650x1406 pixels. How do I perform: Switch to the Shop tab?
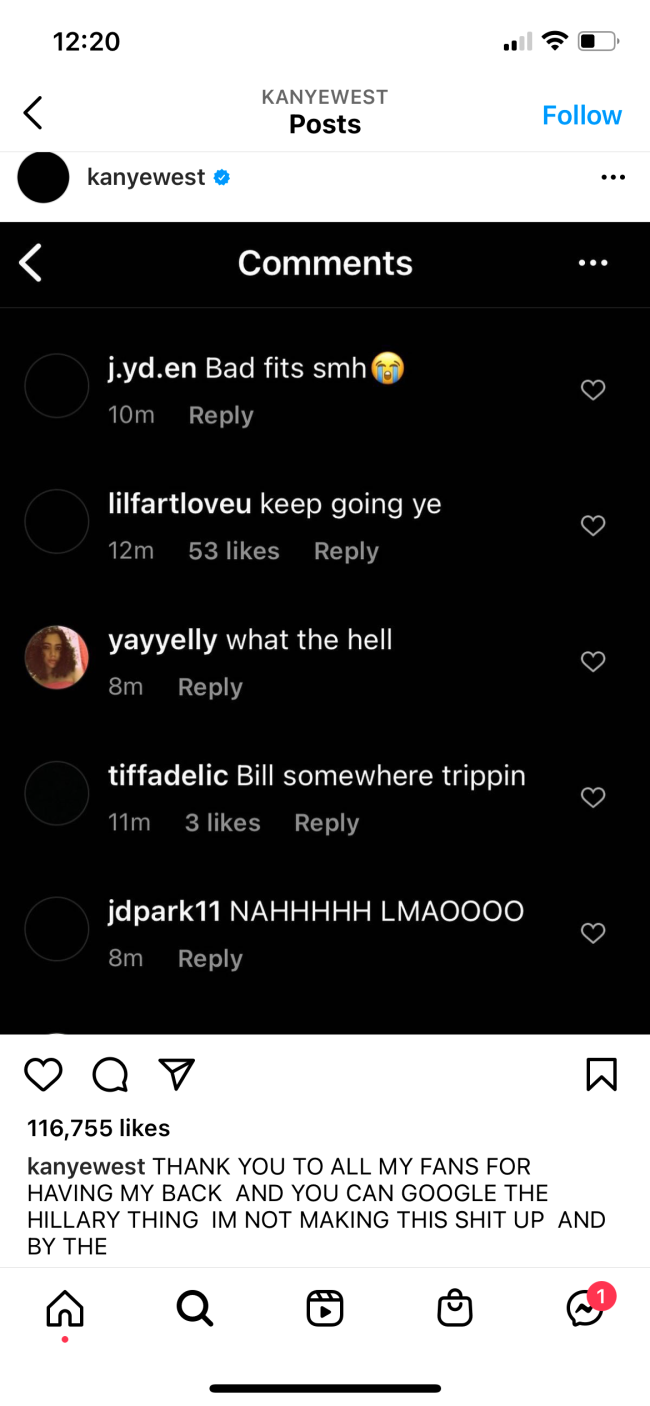455,1308
